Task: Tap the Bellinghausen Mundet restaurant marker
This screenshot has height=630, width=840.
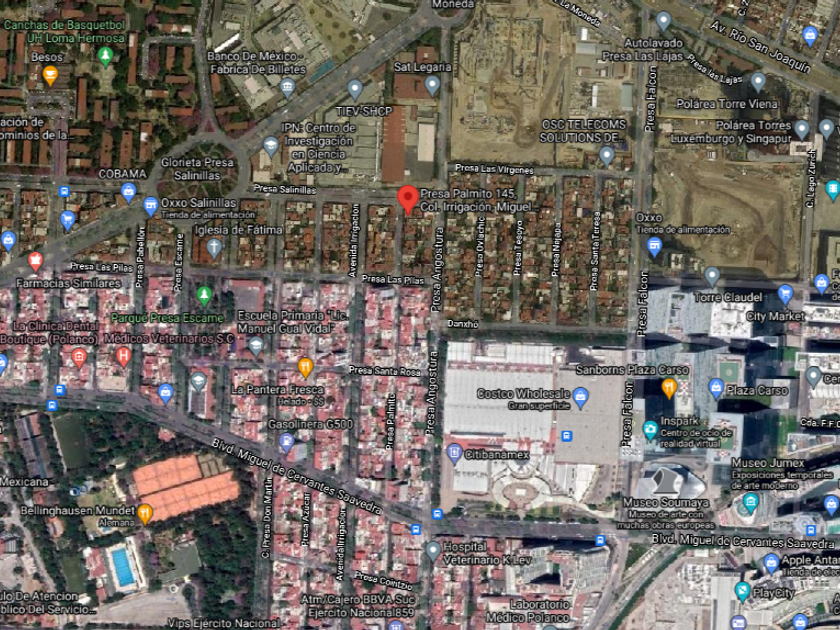Action: click(145, 514)
